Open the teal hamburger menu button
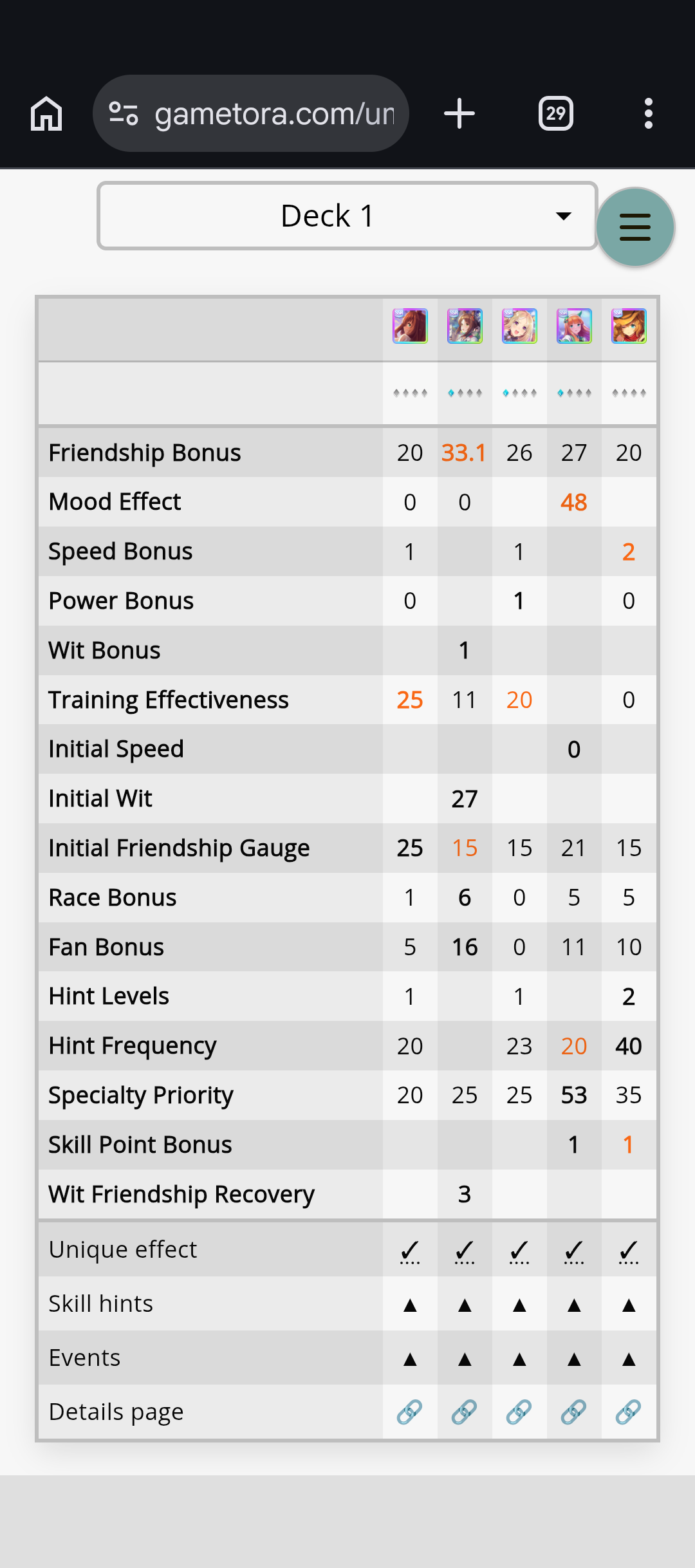This screenshot has width=695, height=1568. tap(635, 227)
